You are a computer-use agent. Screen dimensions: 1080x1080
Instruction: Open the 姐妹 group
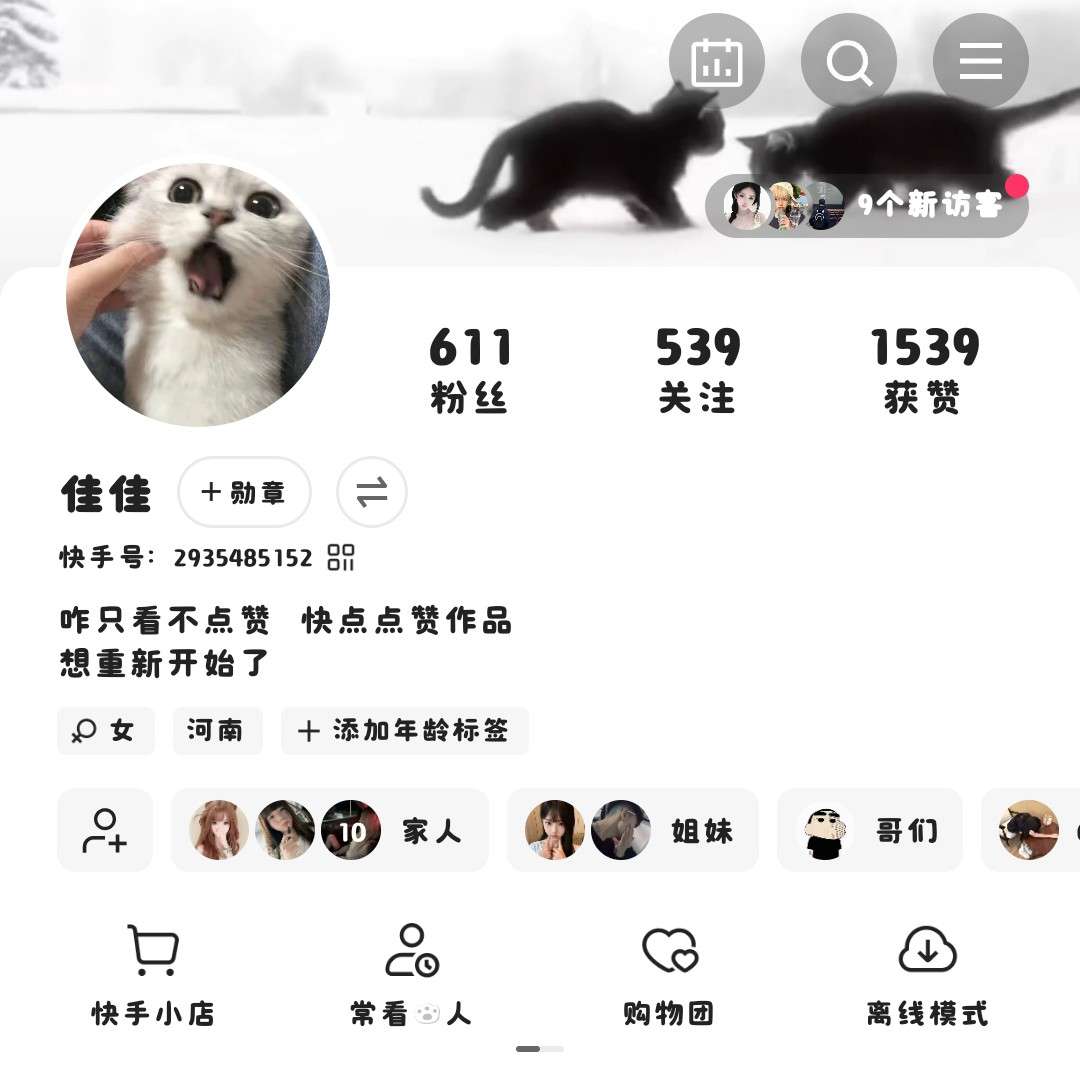pos(632,830)
